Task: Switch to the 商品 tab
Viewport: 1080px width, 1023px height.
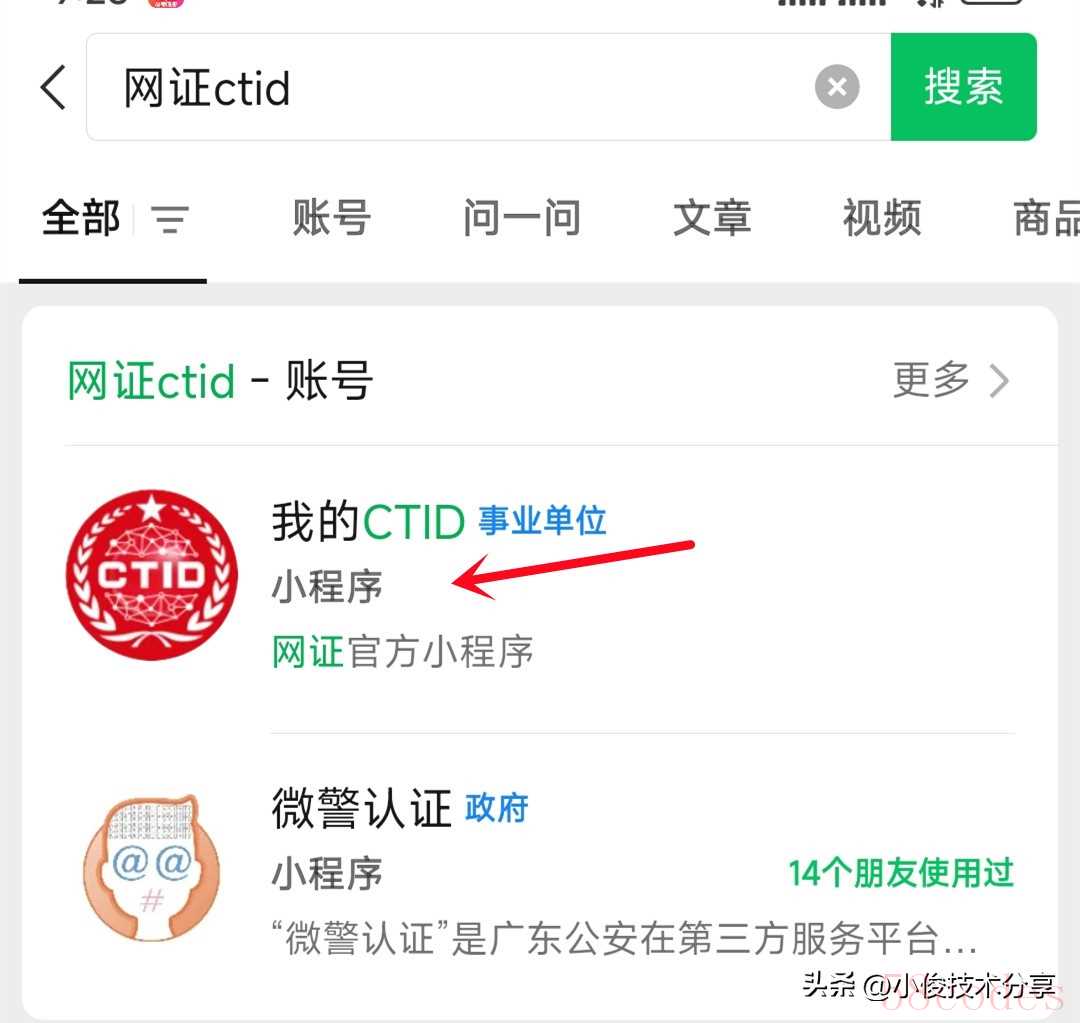Action: click(x=1045, y=218)
